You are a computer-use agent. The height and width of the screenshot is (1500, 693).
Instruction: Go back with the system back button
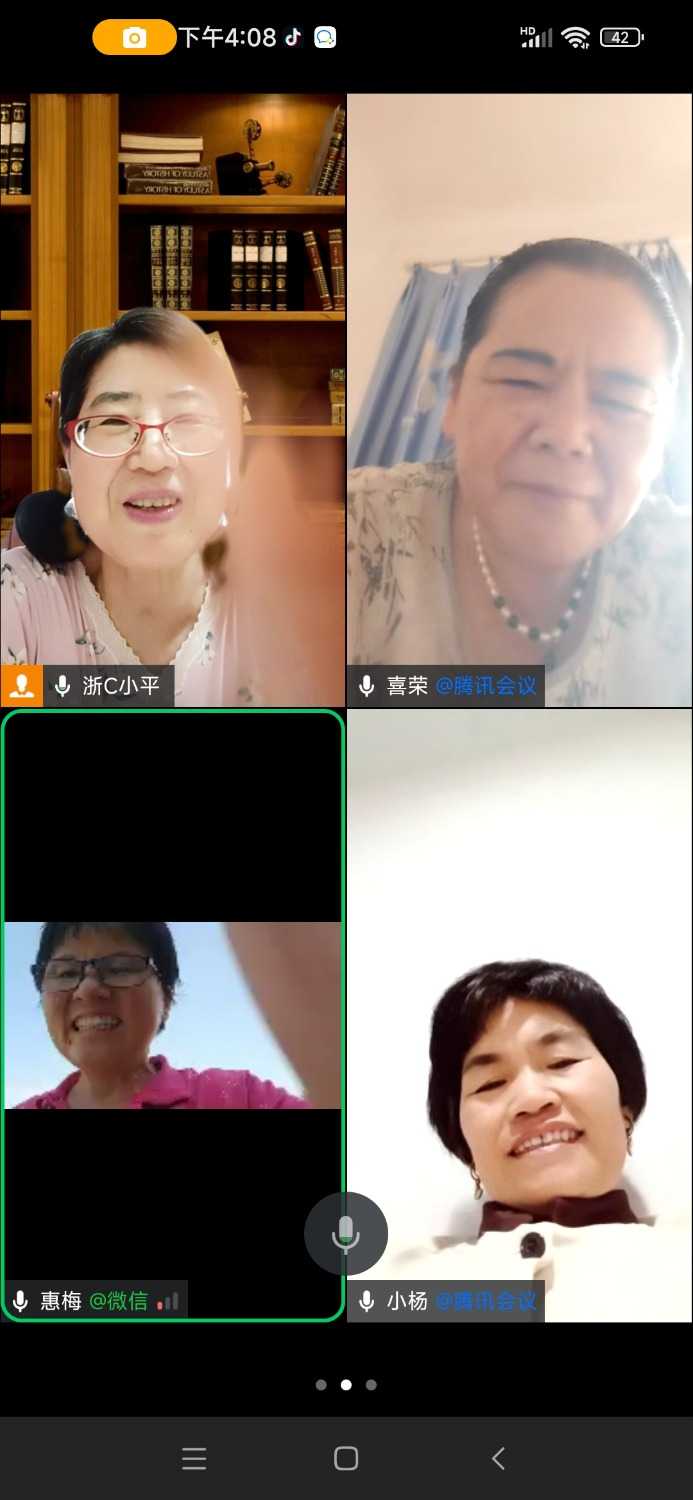pos(498,1458)
